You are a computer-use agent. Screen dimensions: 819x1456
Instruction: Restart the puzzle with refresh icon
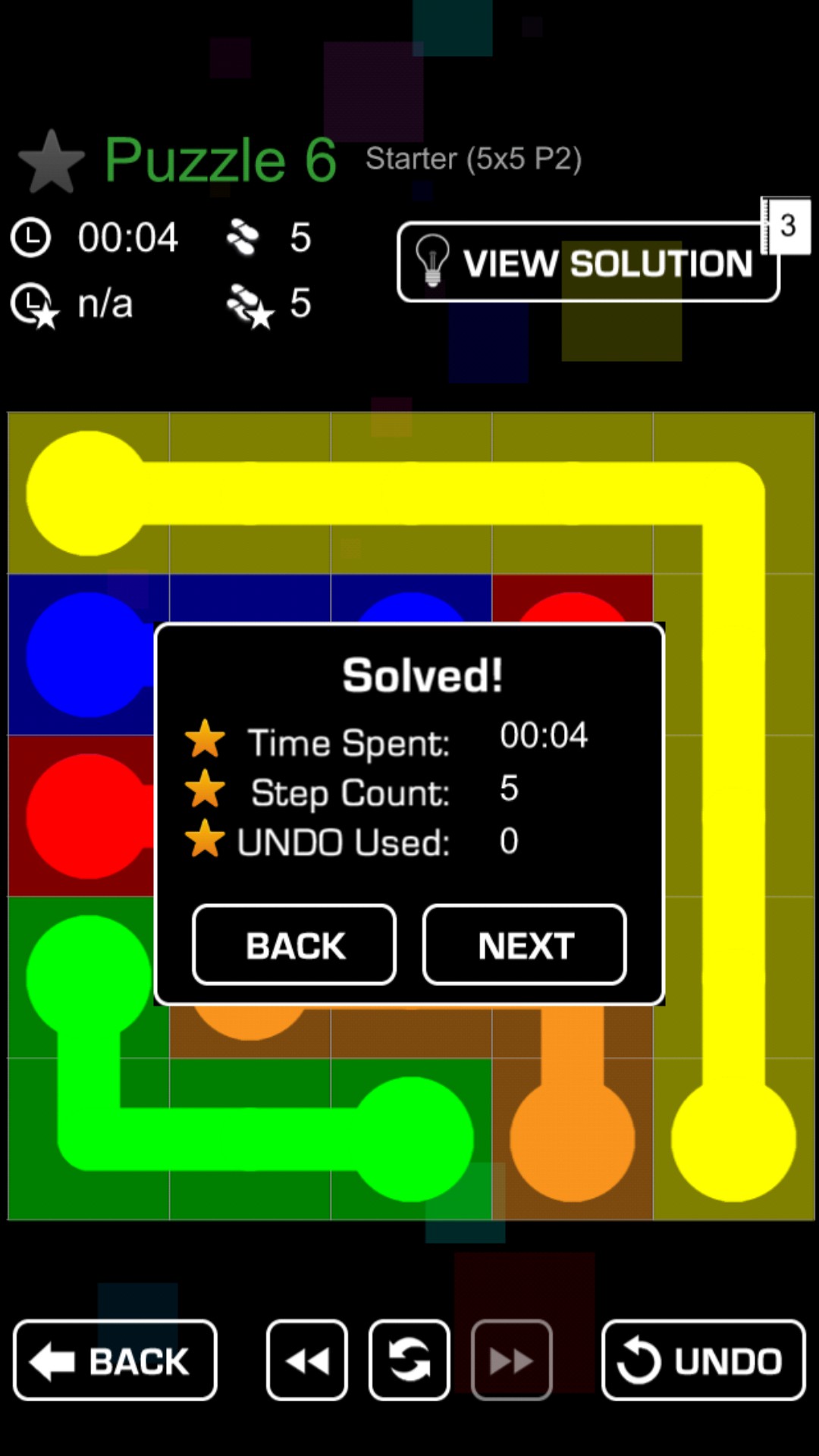(409, 1360)
